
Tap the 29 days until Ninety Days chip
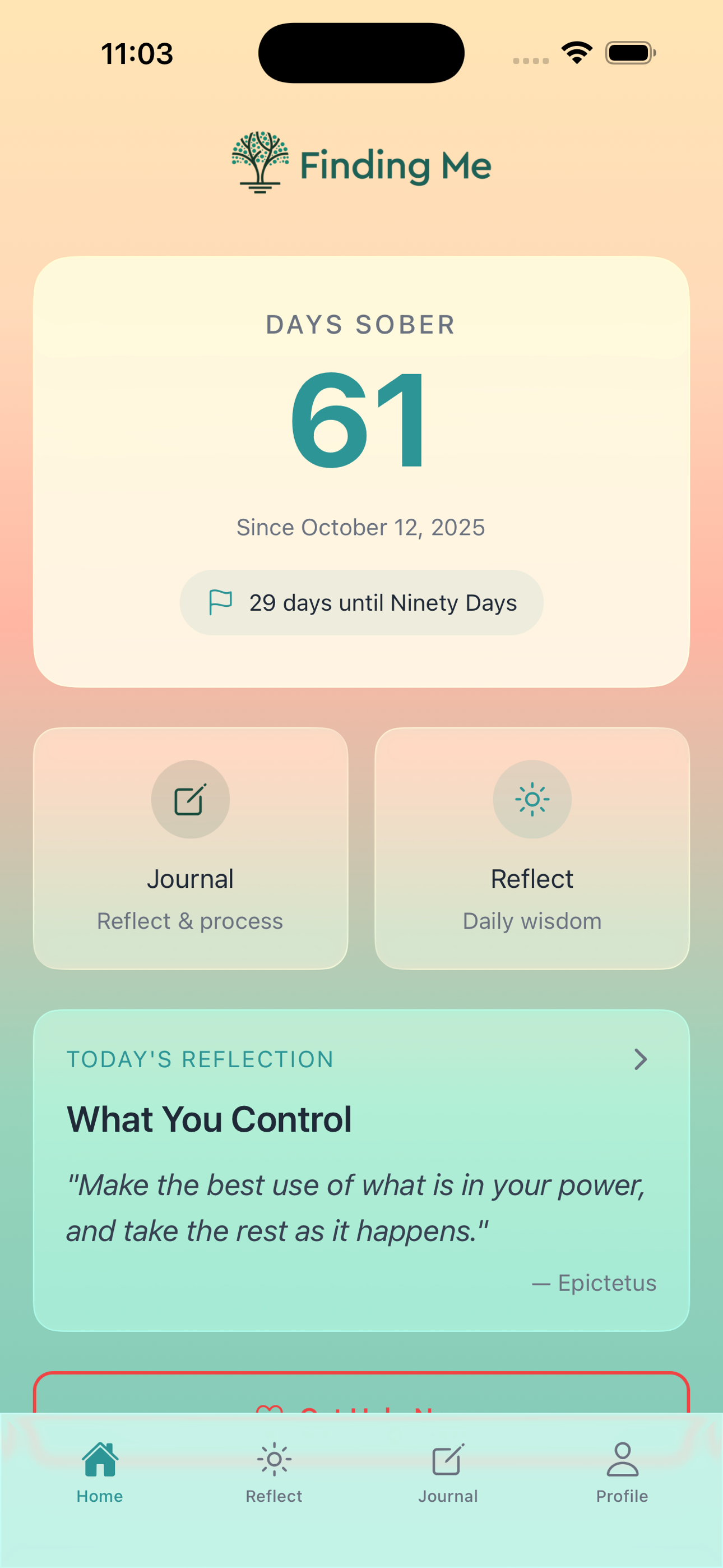(361, 603)
